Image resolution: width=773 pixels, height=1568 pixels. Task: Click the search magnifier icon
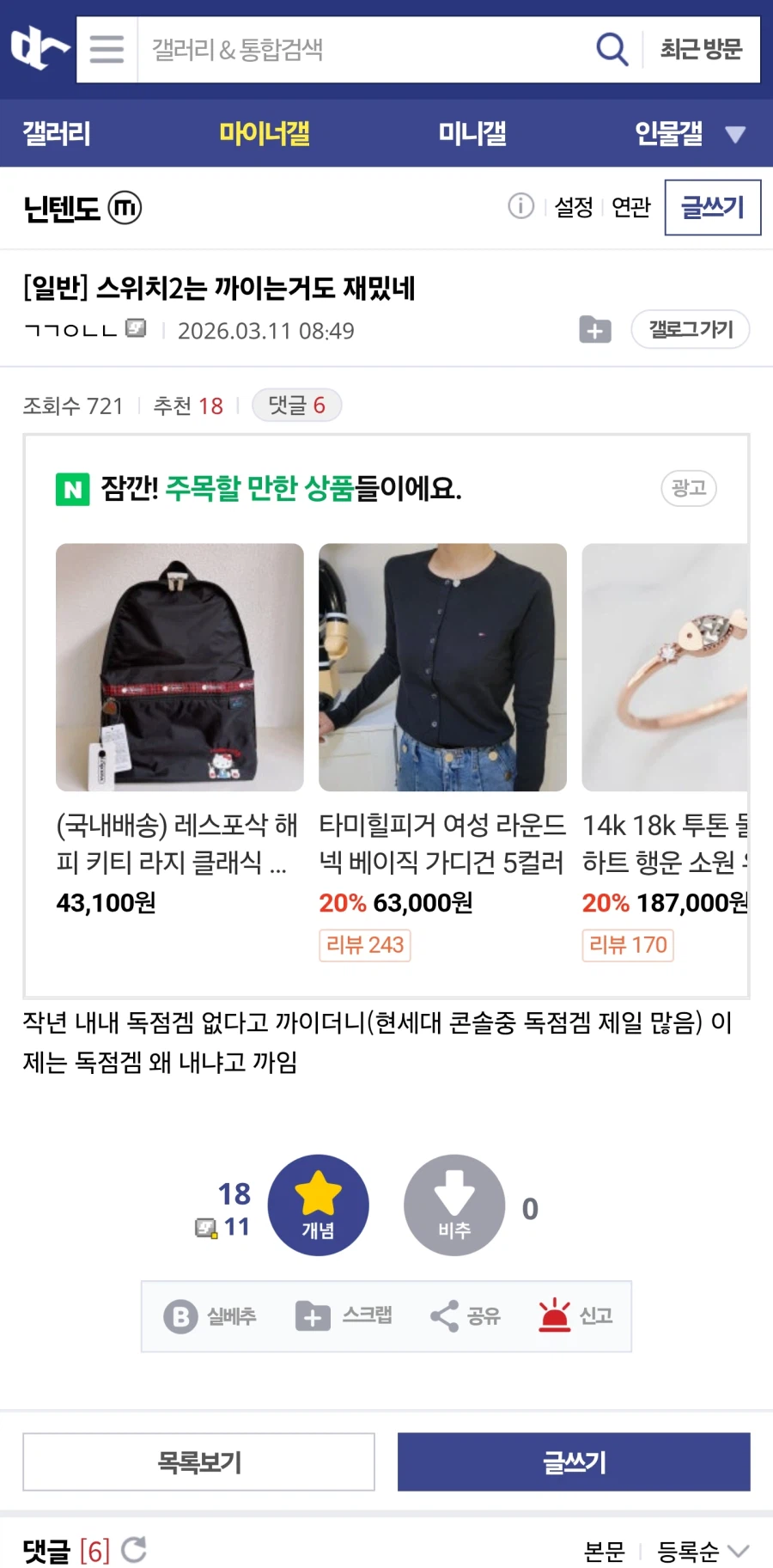coord(612,49)
